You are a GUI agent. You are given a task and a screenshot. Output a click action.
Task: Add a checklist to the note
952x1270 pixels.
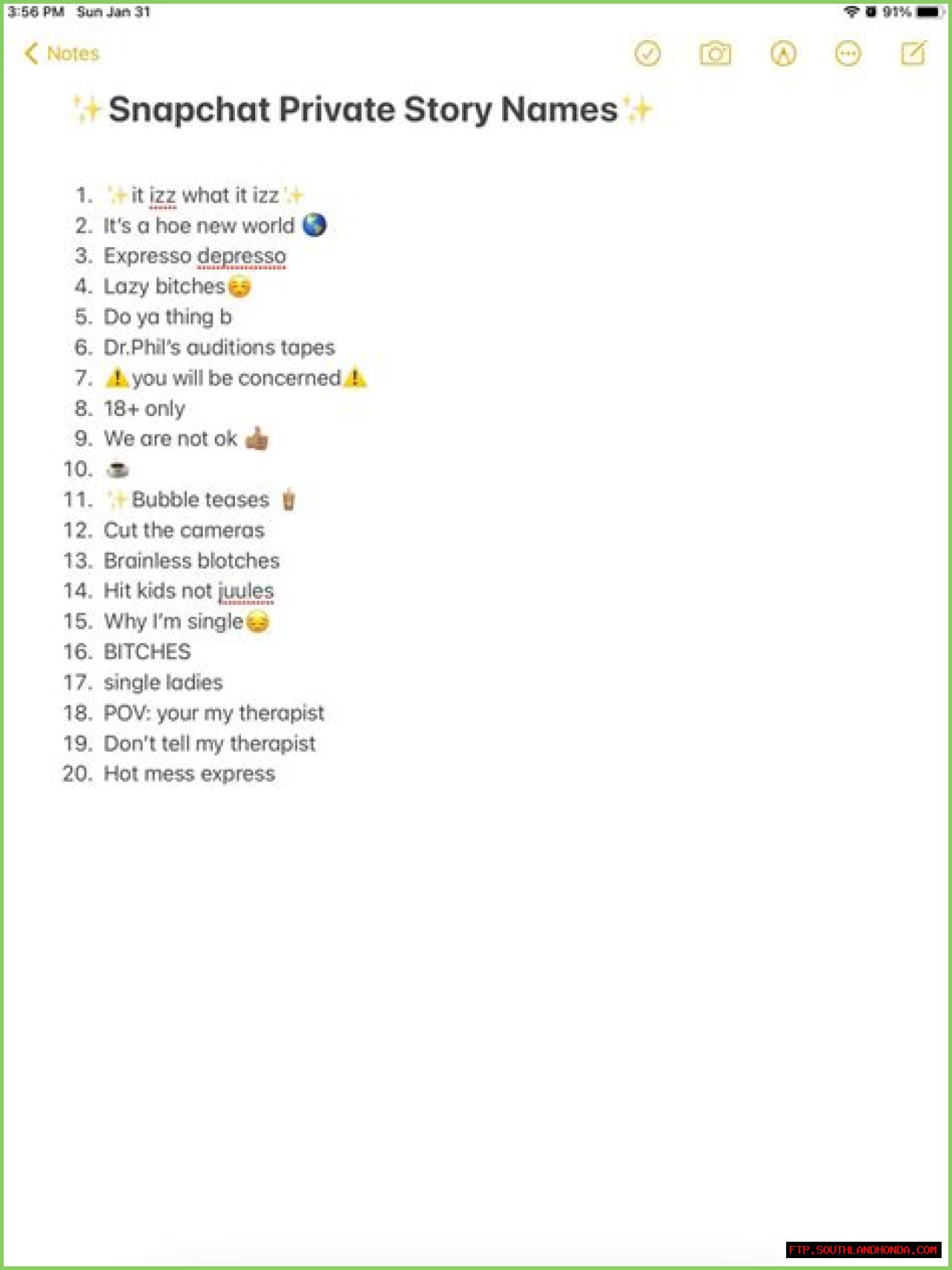click(x=647, y=54)
